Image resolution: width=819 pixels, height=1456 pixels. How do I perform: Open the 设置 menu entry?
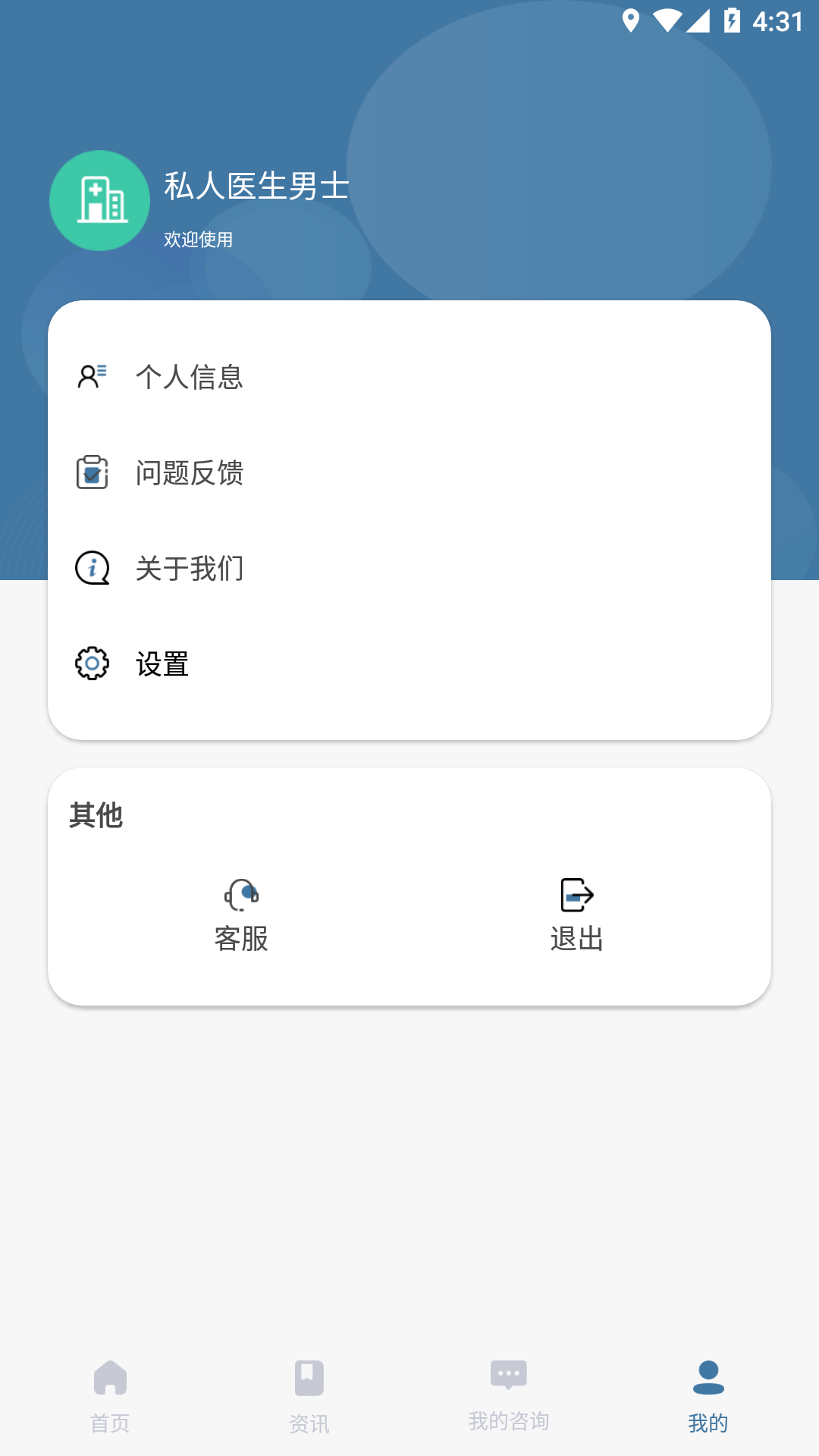162,665
